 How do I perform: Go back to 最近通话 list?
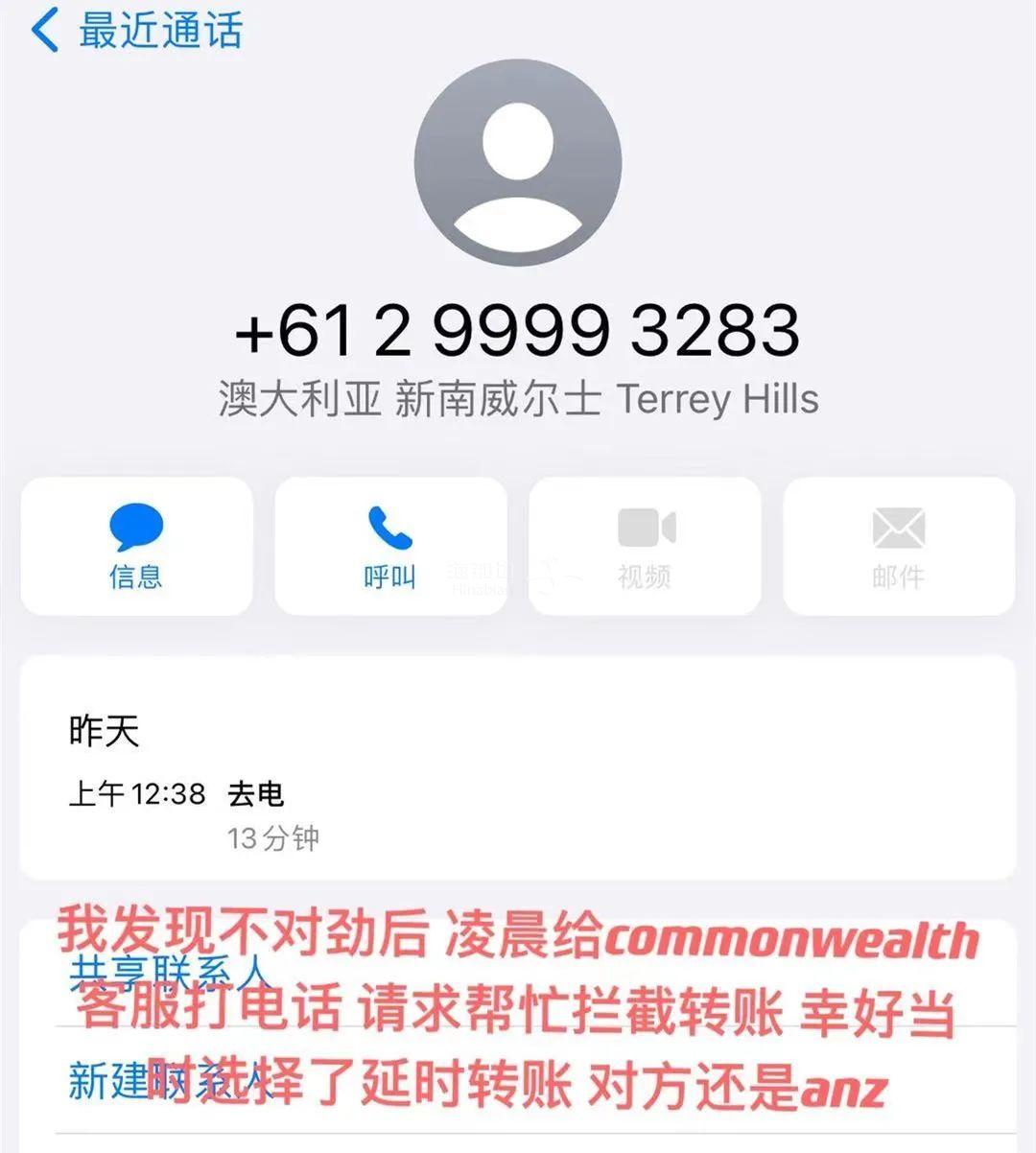coord(134,31)
